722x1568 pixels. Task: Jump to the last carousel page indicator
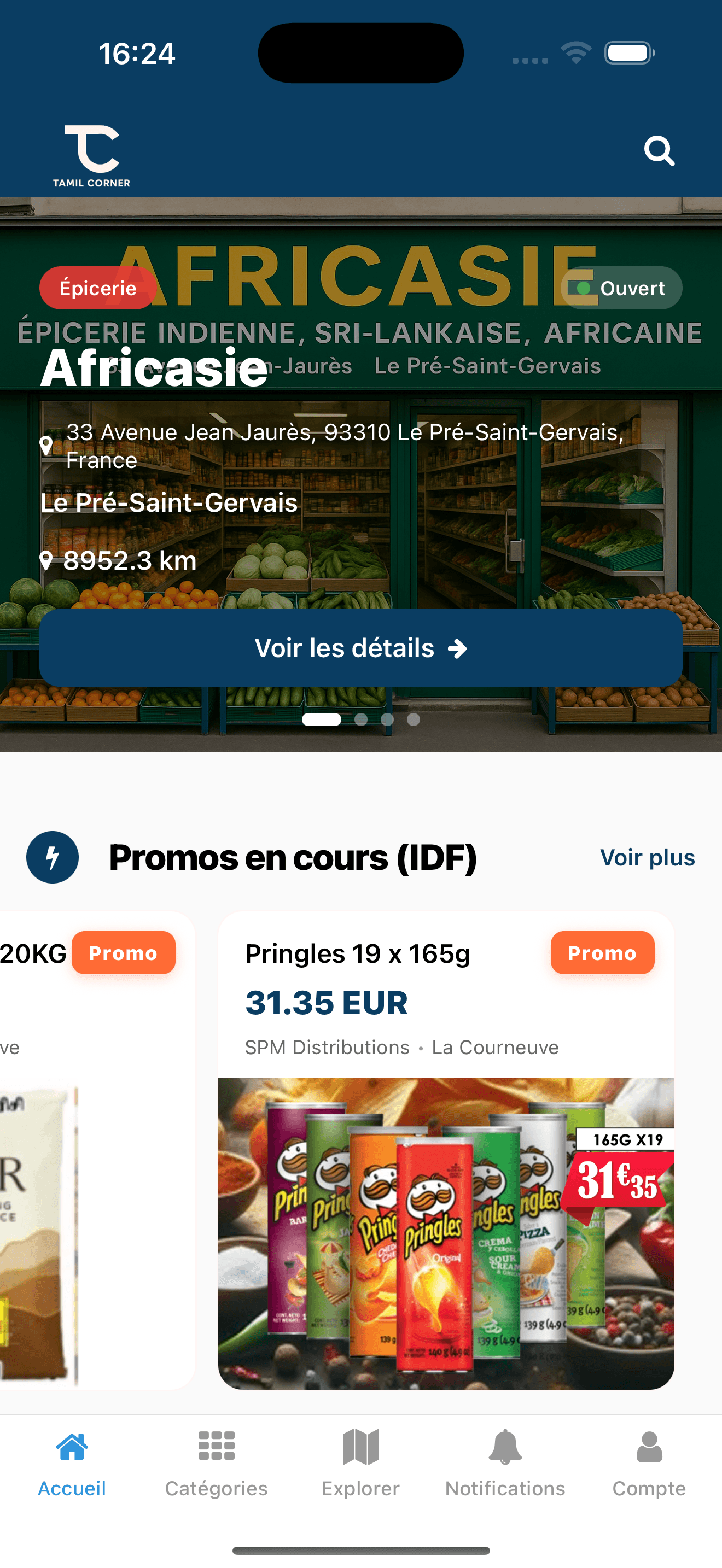point(414,719)
